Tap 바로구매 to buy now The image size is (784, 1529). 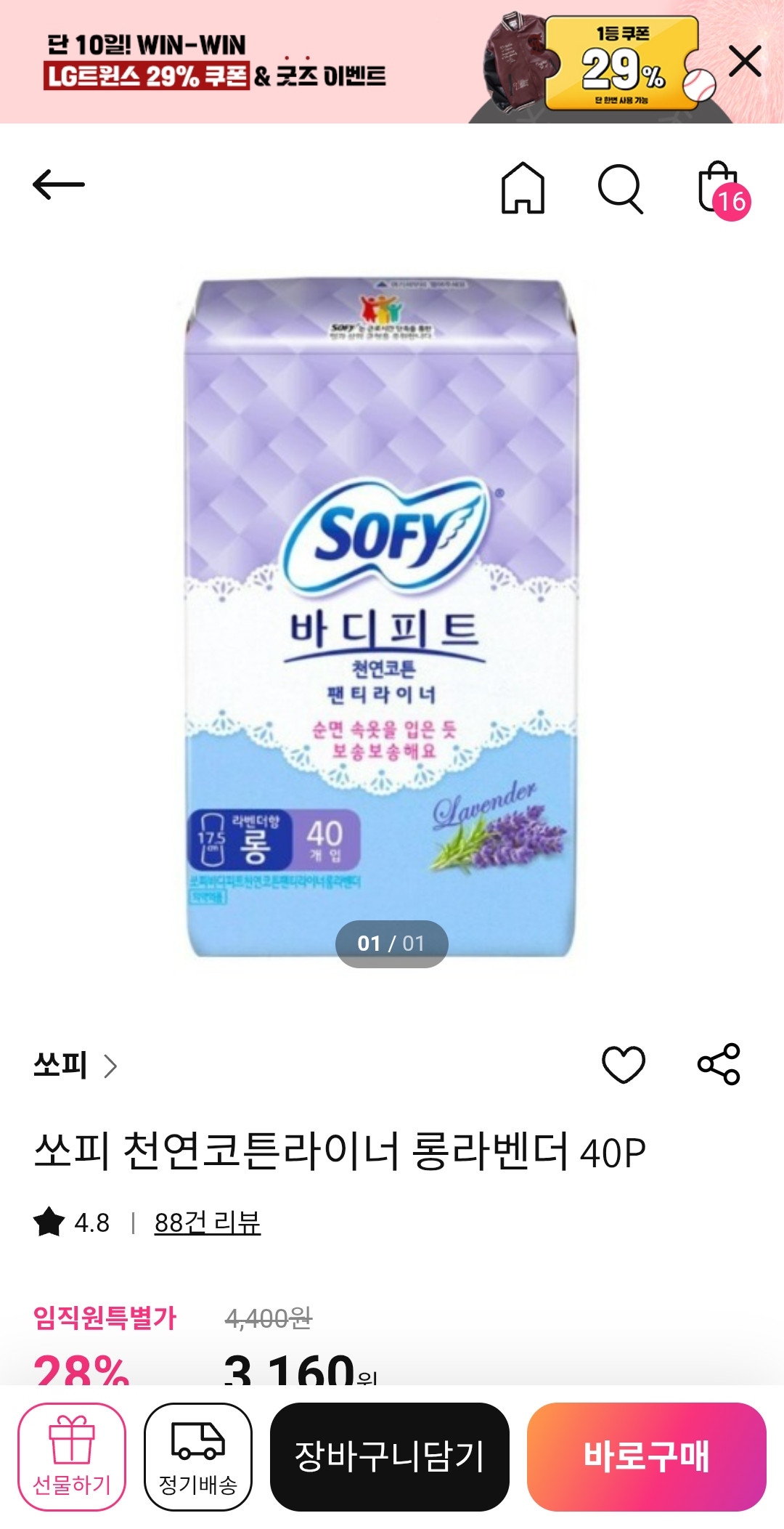[646, 1456]
